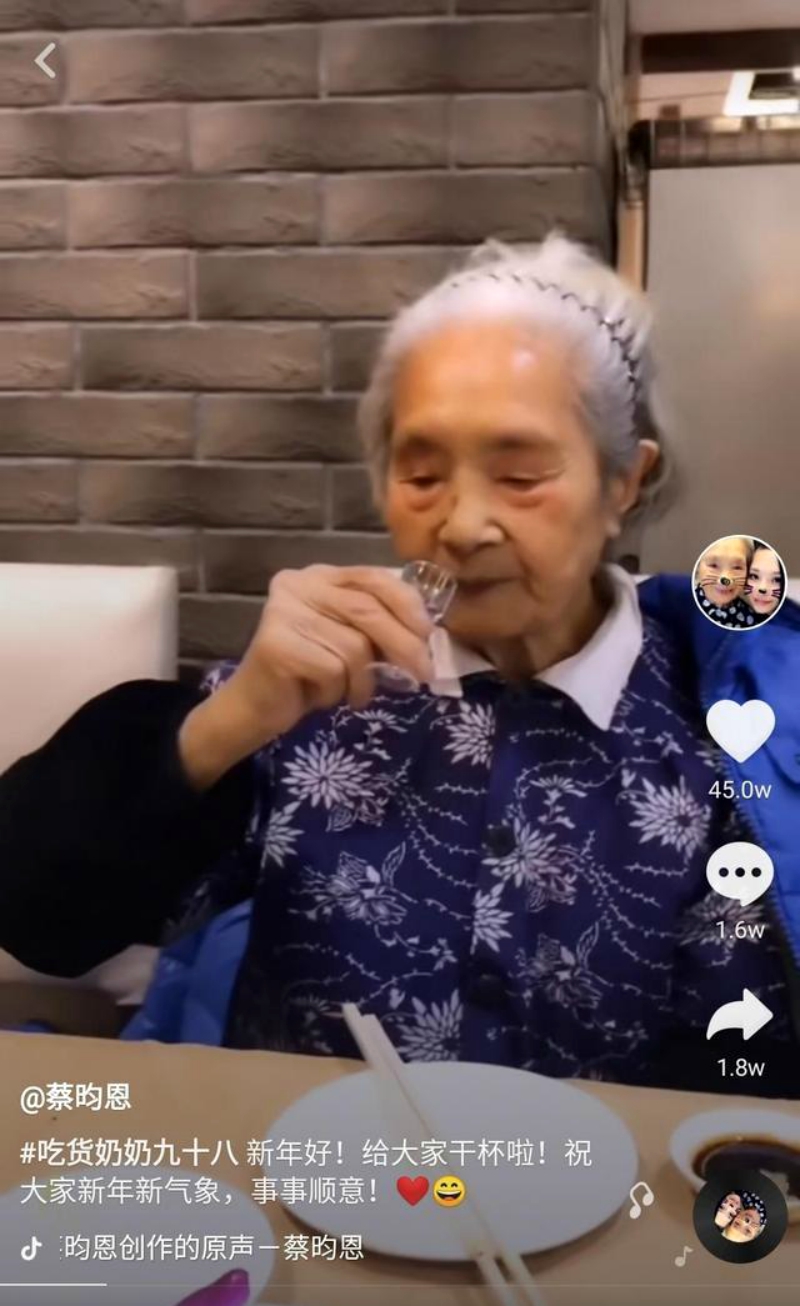Share this video via the arrow icon

[740, 1016]
